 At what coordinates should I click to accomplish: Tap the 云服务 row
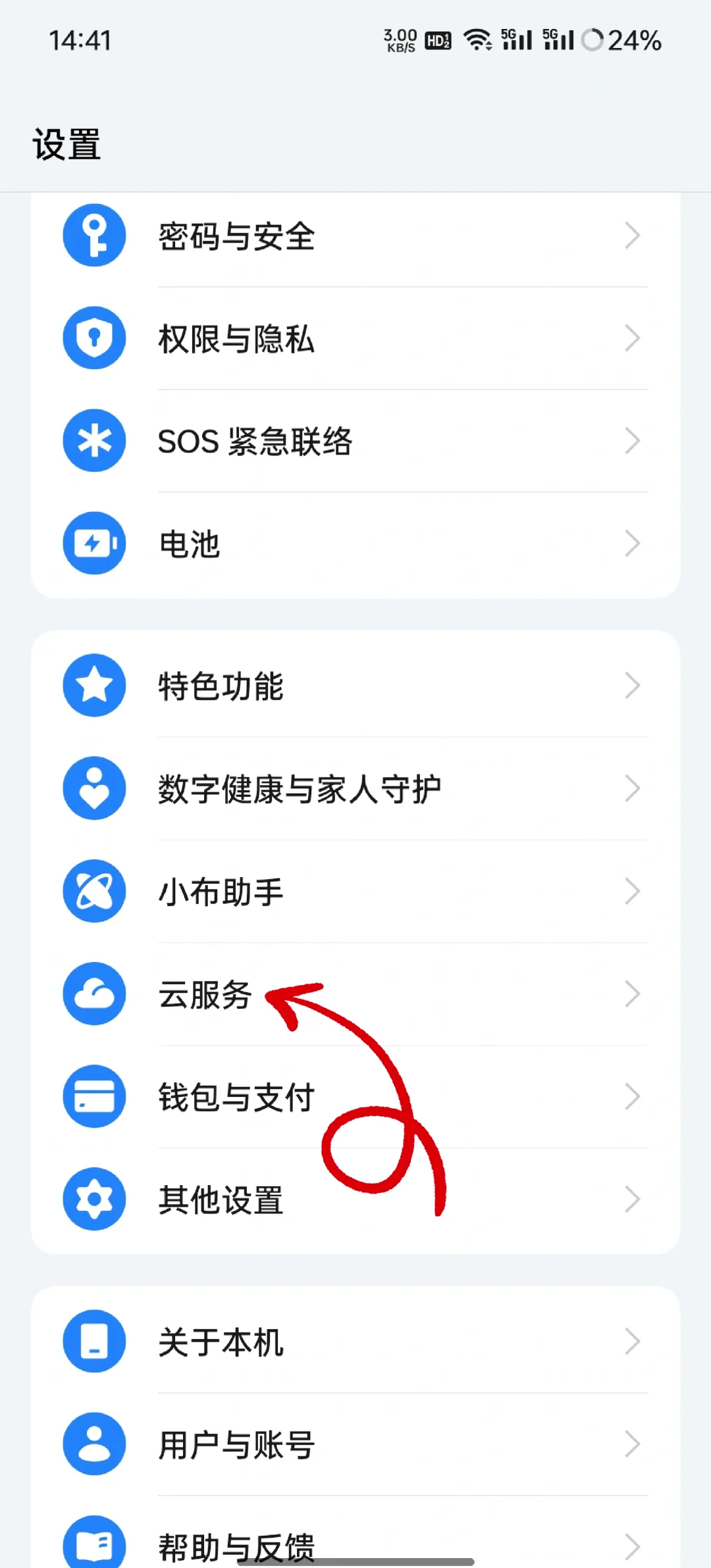point(355,994)
